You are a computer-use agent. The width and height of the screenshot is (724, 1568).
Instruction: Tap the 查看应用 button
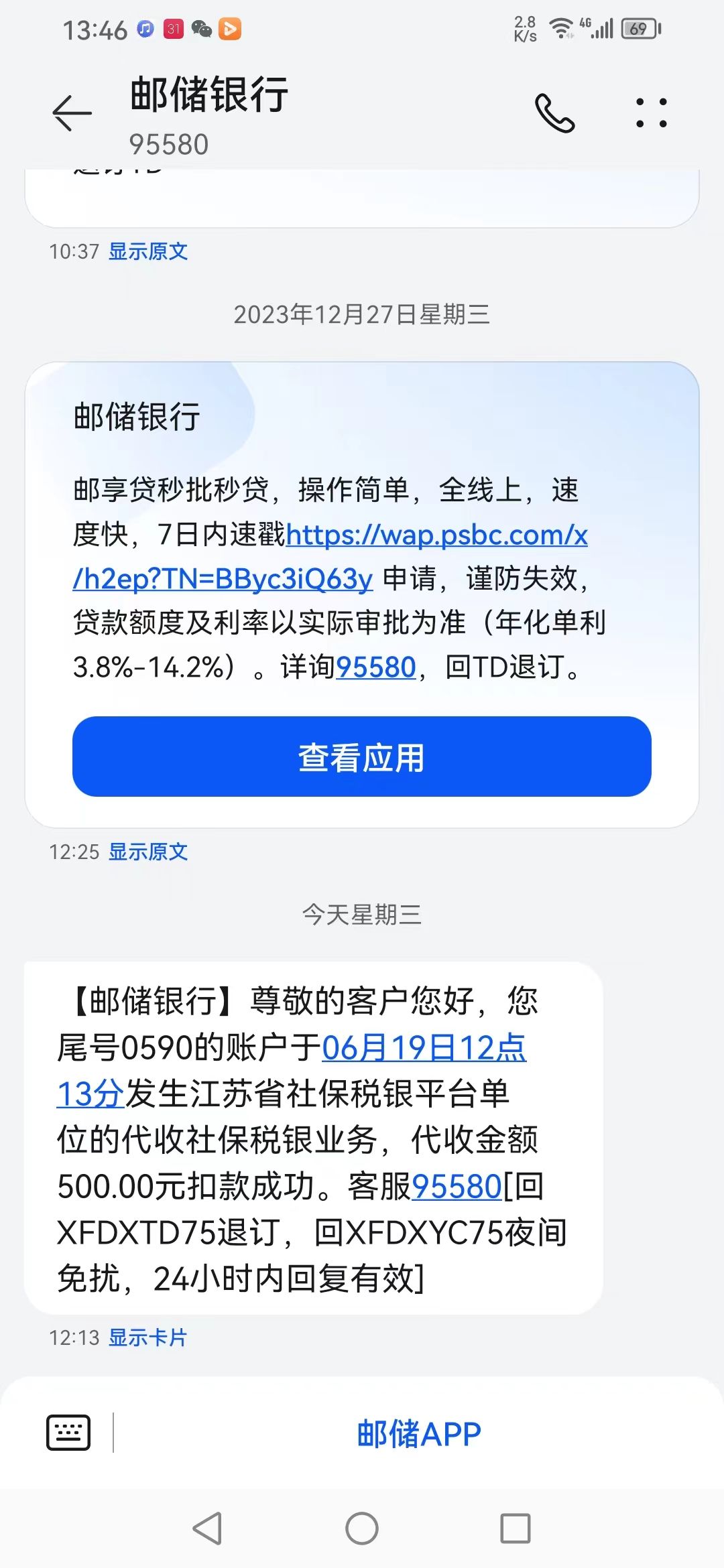pyautogui.click(x=362, y=757)
